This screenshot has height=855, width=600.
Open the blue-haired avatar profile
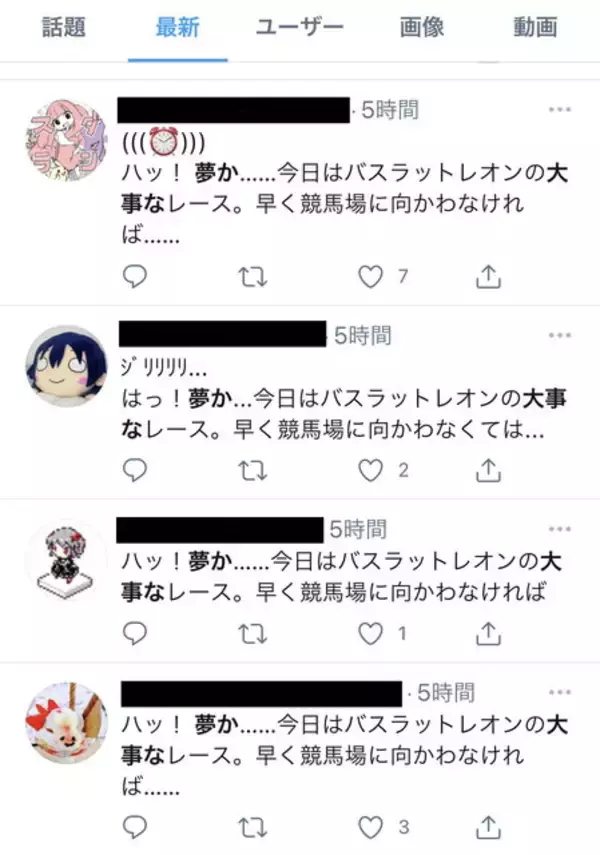pos(66,365)
